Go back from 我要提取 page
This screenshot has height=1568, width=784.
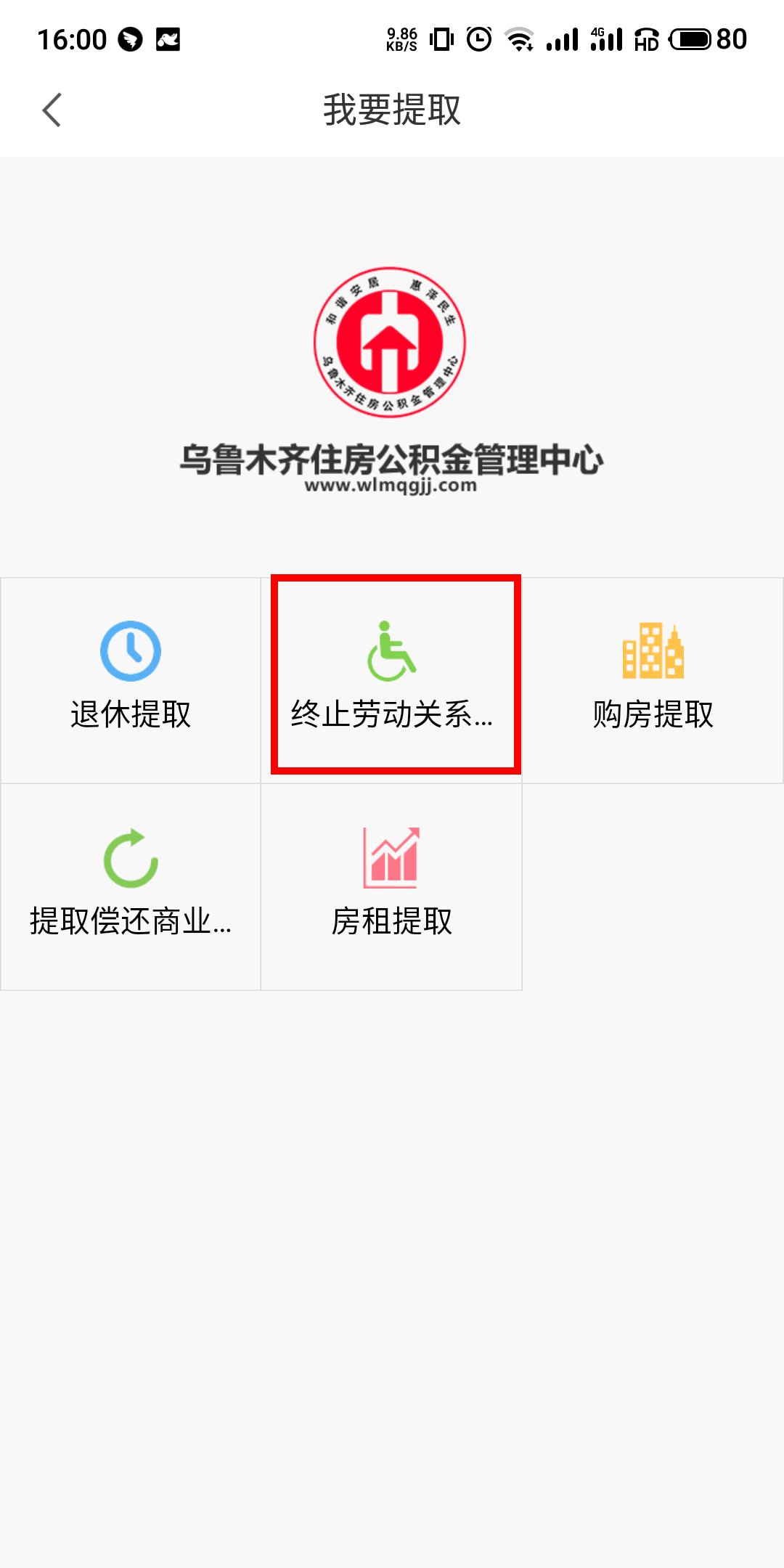52,110
